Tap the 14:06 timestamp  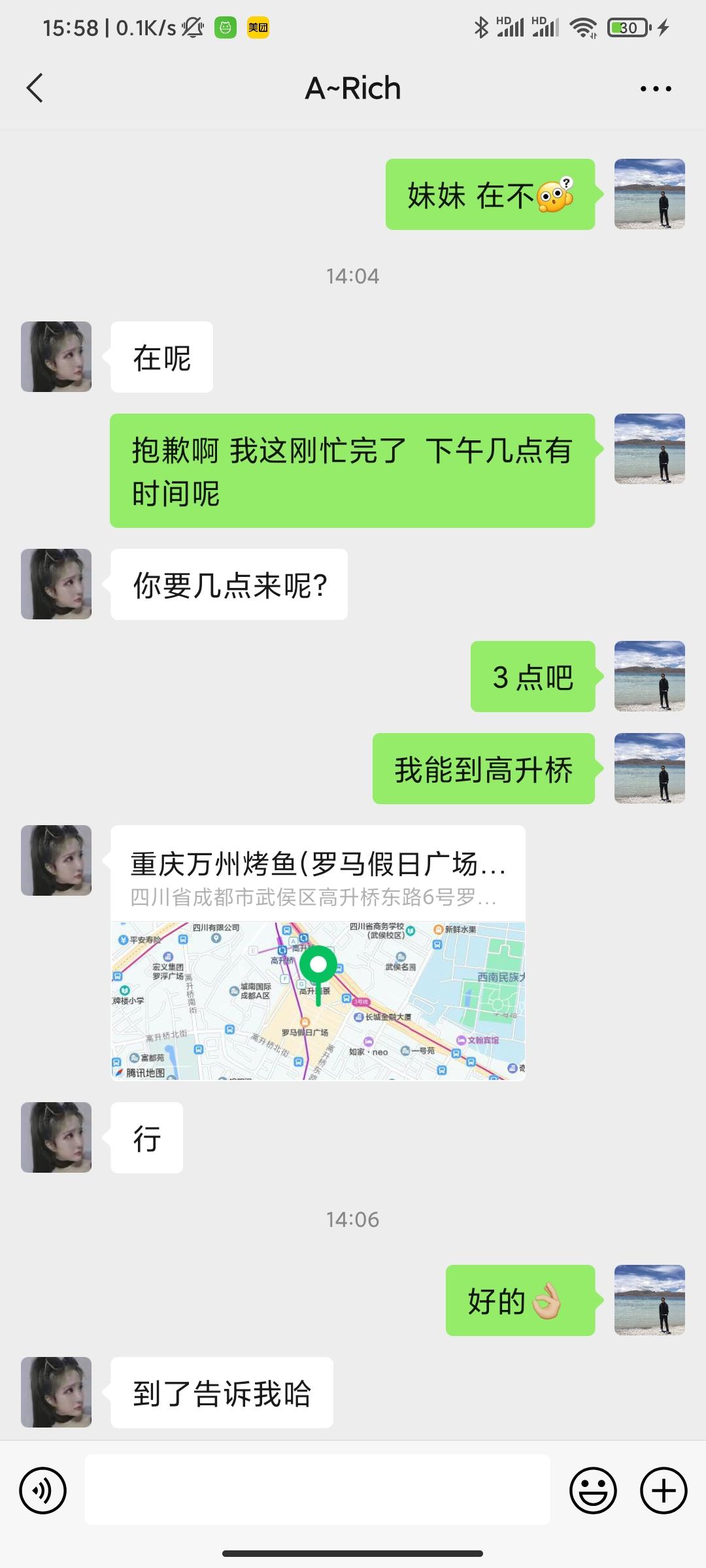(353, 1219)
